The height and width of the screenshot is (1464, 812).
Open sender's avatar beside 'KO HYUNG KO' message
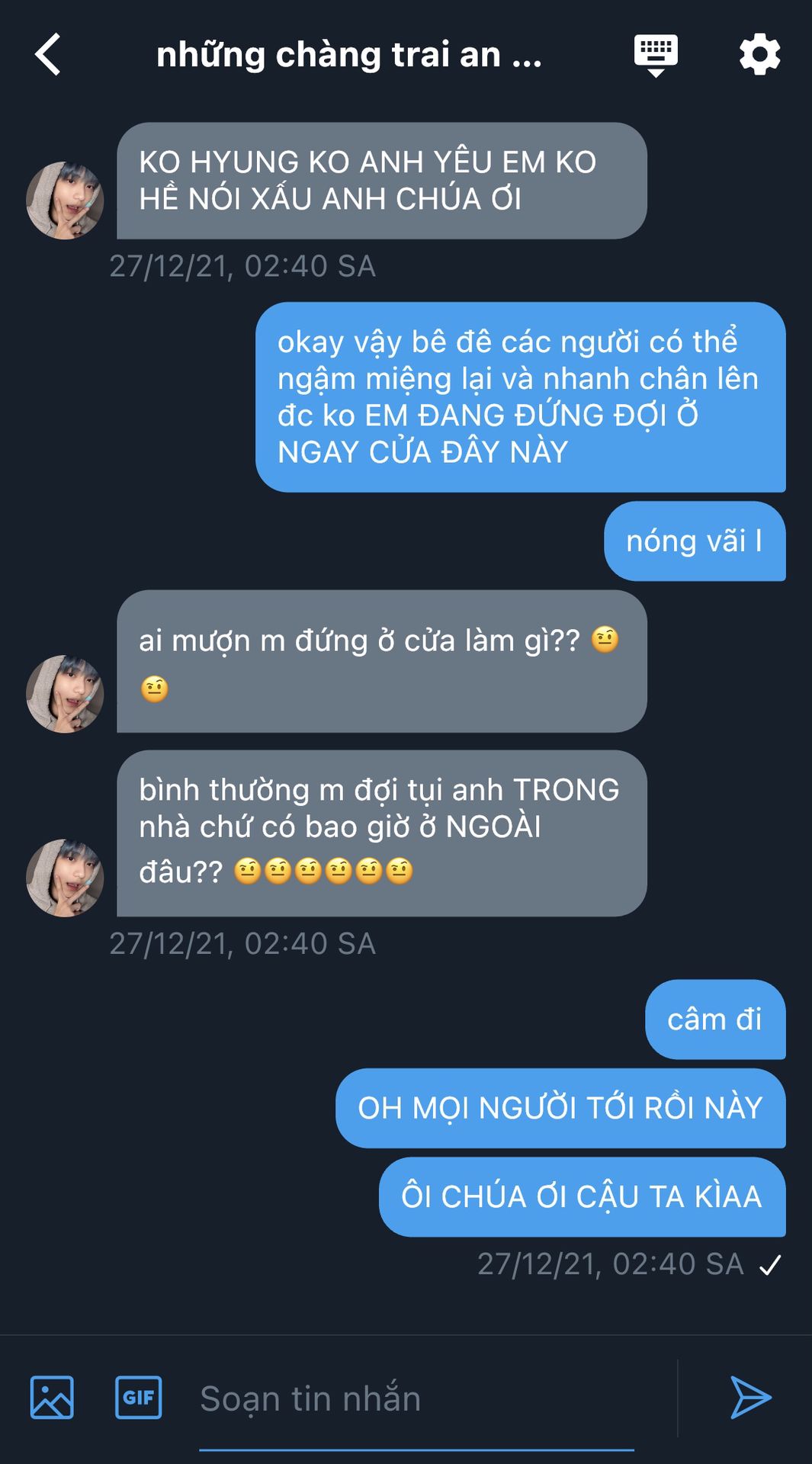(65, 201)
